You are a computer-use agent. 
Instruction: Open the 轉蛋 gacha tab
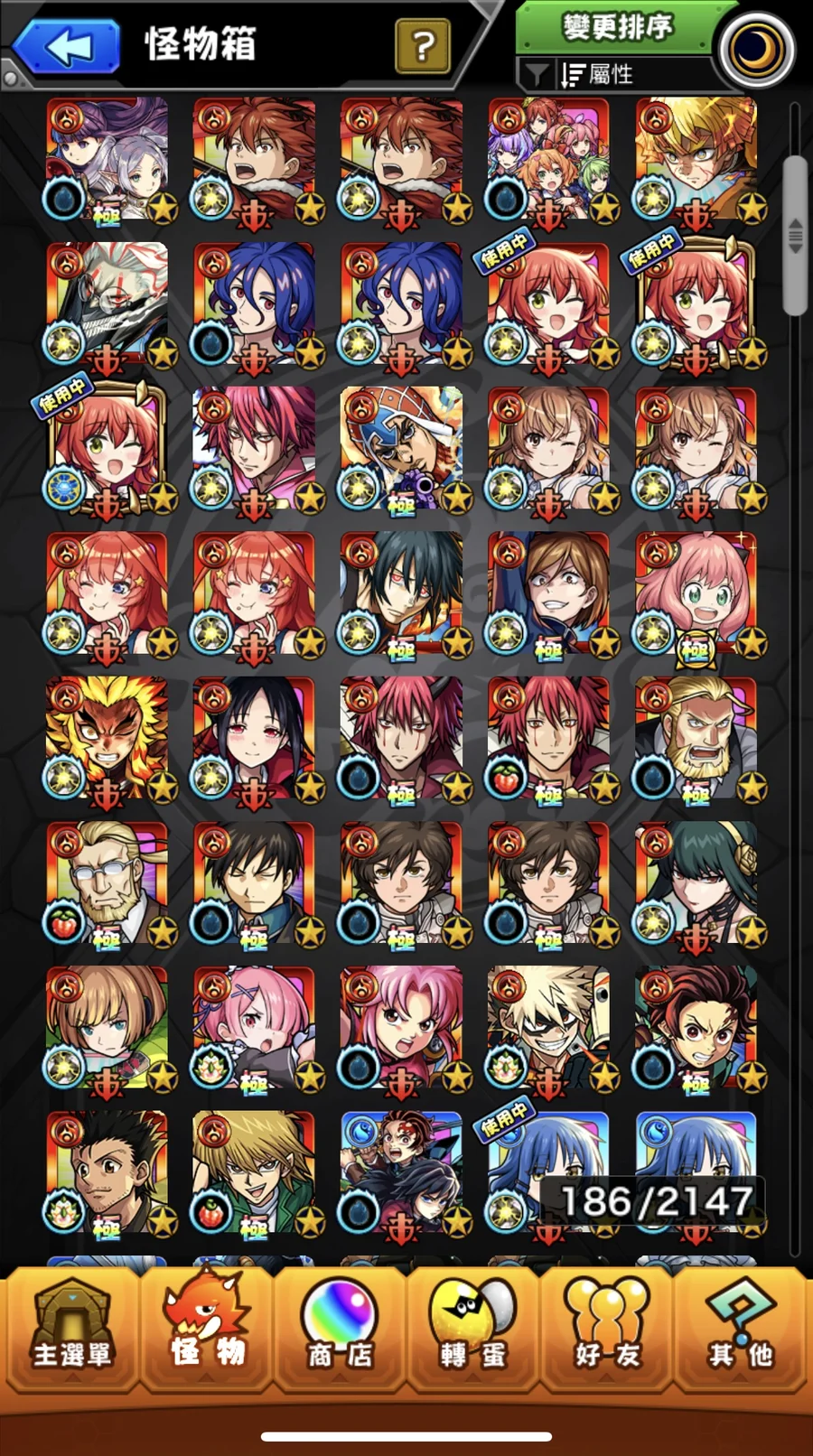click(x=472, y=1328)
